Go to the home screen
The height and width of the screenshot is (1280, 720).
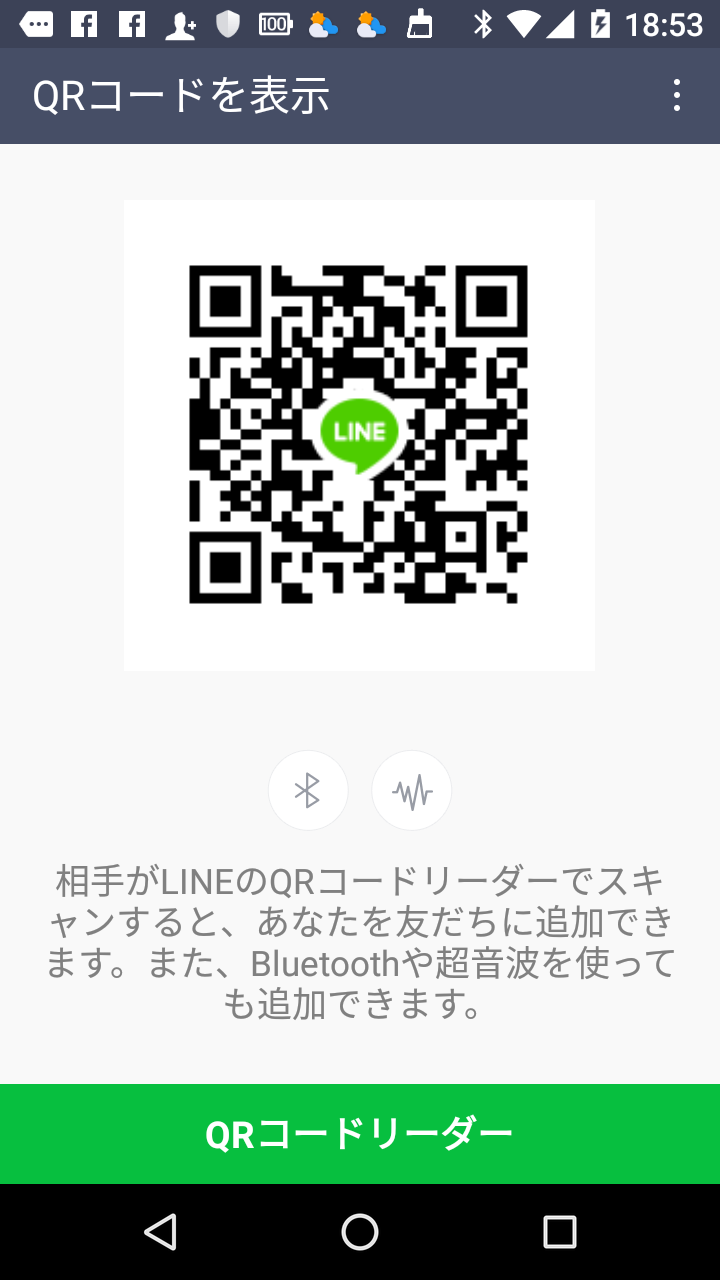click(360, 1232)
